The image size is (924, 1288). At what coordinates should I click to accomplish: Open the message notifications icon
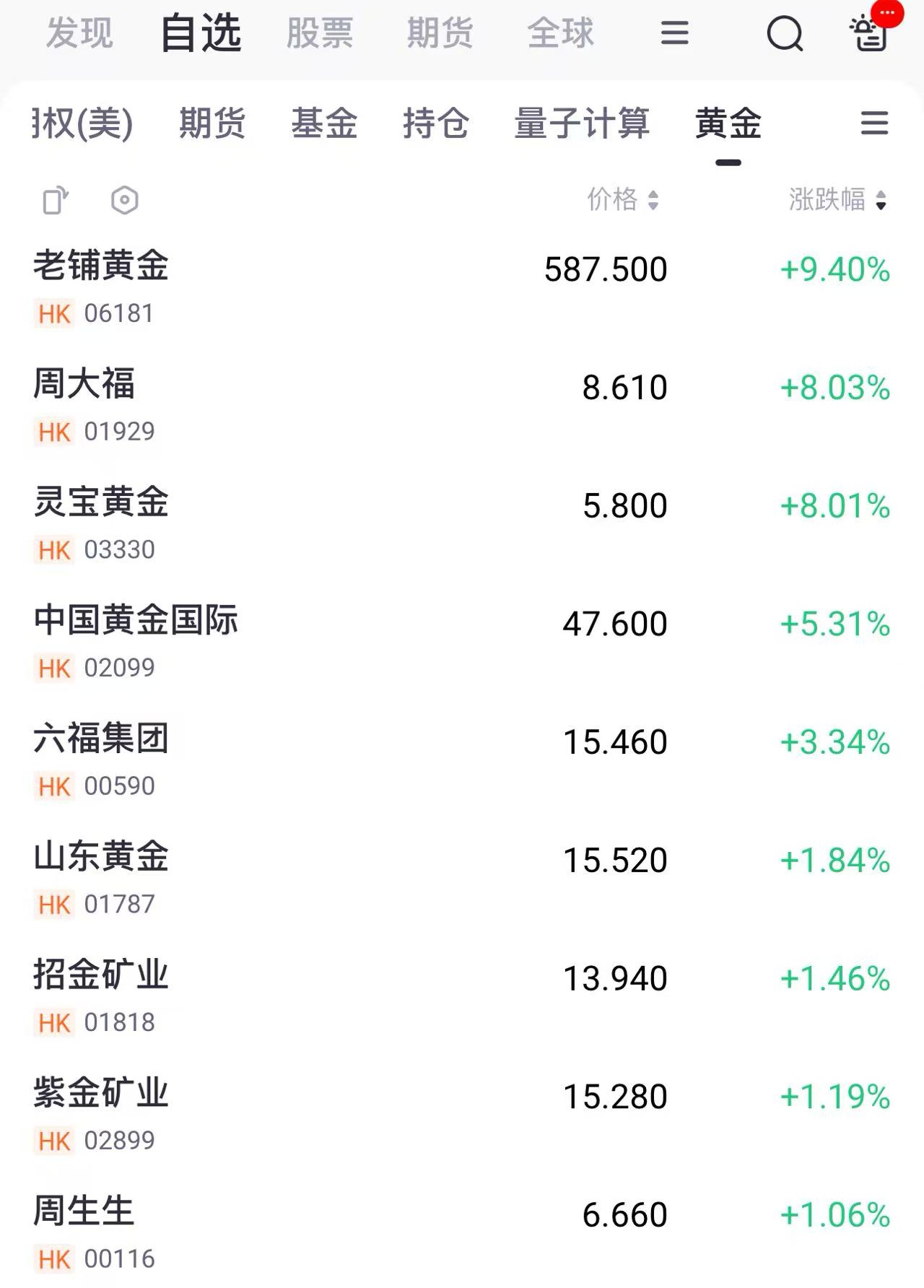pos(870,32)
